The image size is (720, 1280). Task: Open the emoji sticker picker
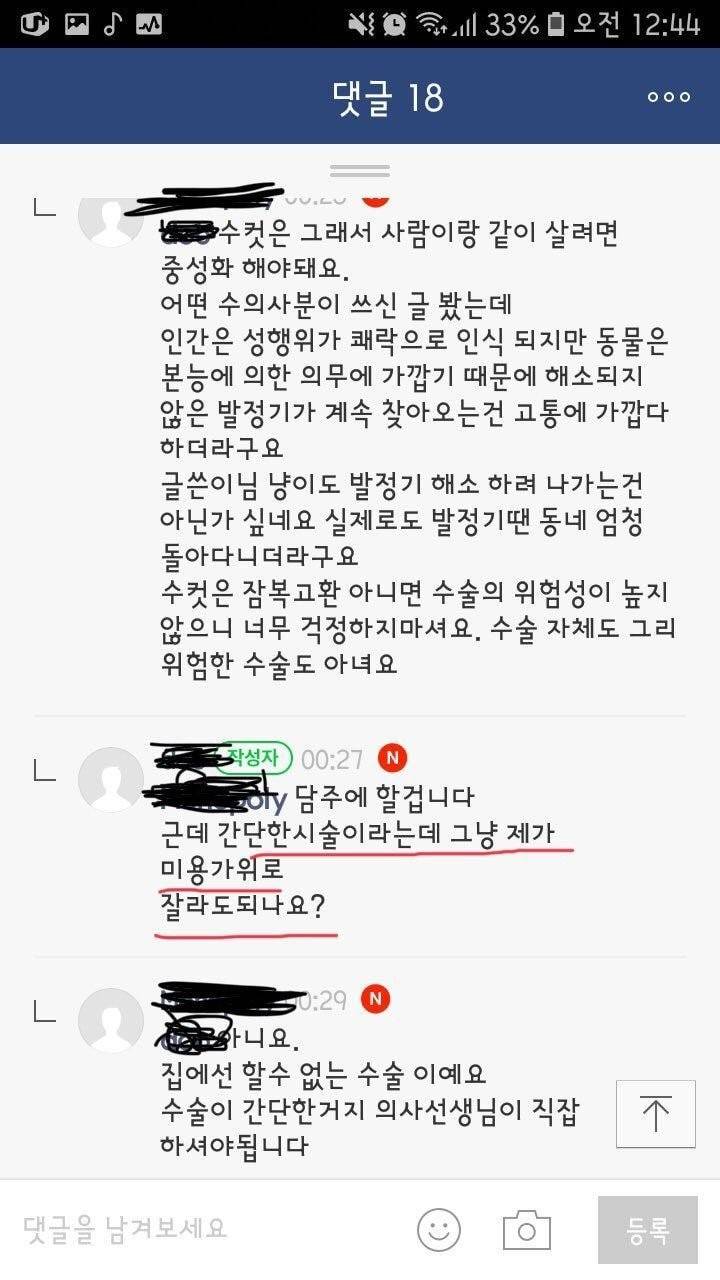click(x=439, y=1229)
